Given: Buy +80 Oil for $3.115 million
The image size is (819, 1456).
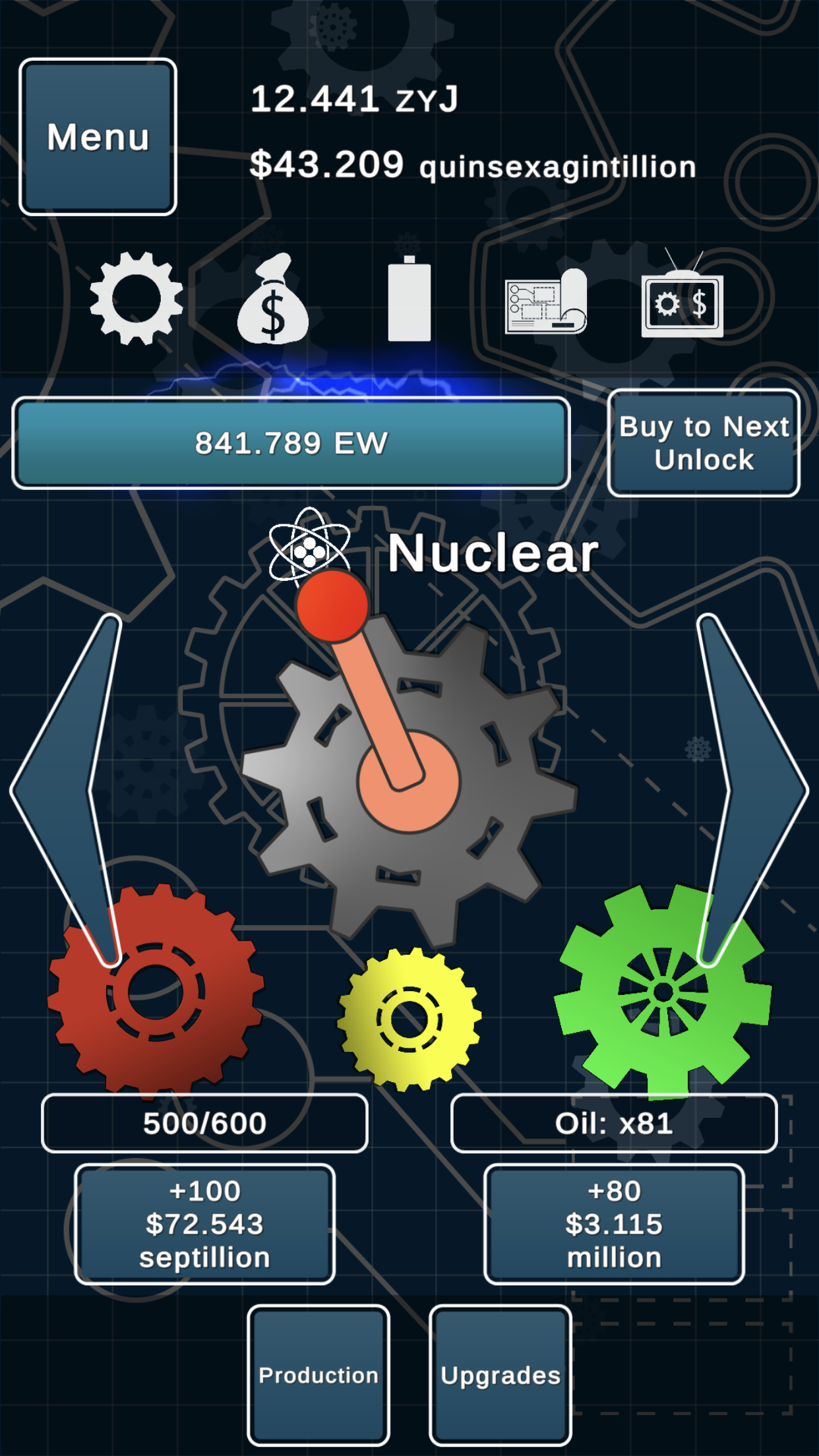Looking at the screenshot, I should pyautogui.click(x=614, y=1225).
